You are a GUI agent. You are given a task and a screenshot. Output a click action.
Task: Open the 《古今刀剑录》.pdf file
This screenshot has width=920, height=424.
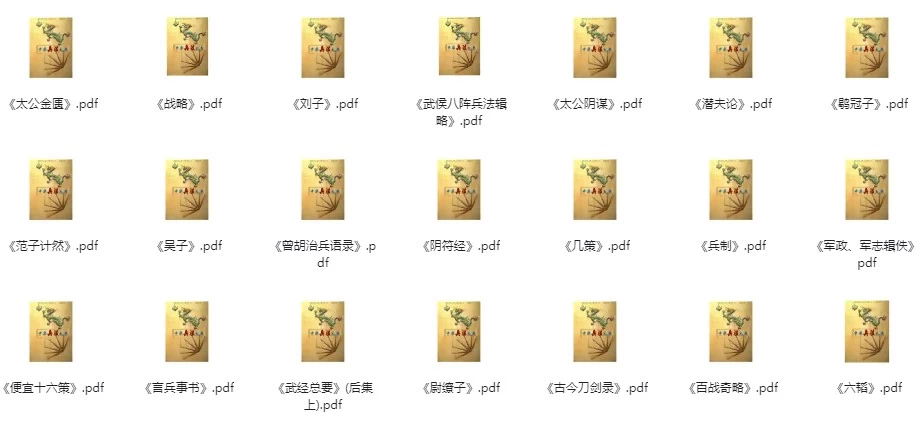595,331
